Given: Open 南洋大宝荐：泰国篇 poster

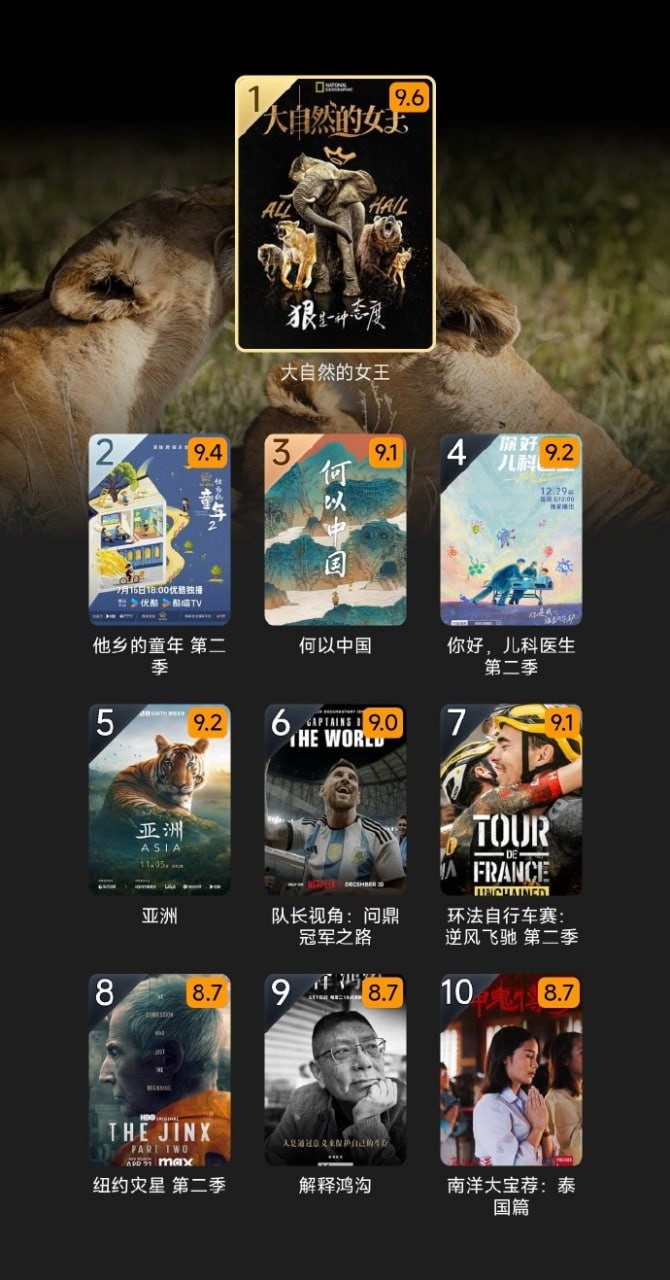Looking at the screenshot, I should pos(511,1070).
